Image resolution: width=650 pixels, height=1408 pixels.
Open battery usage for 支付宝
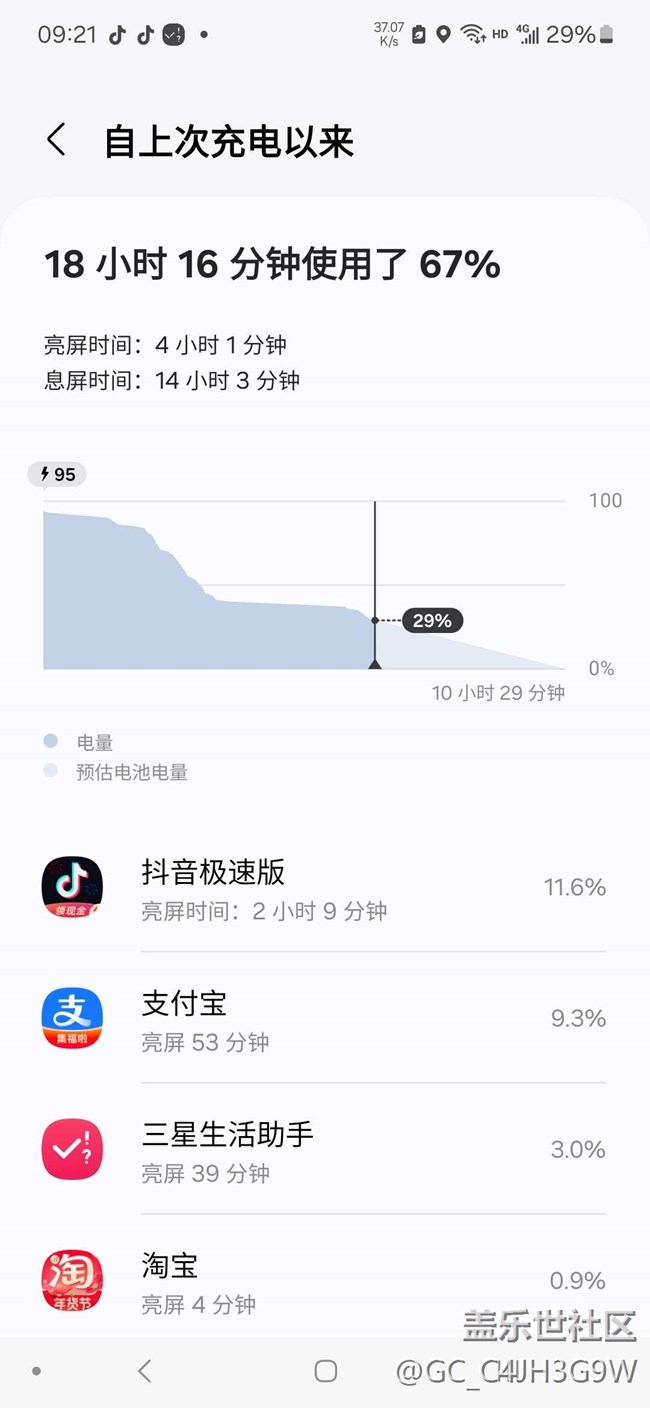pyautogui.click(x=324, y=1018)
